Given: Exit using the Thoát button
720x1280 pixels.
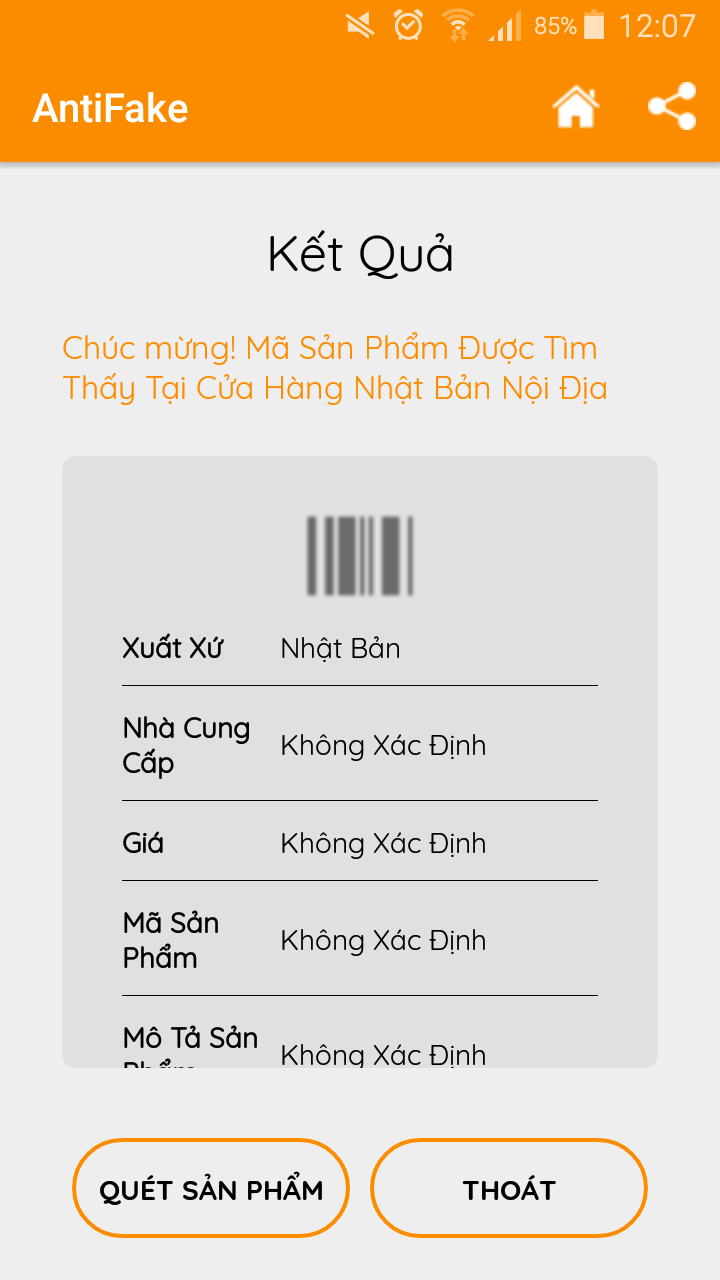Looking at the screenshot, I should coord(509,1189).
